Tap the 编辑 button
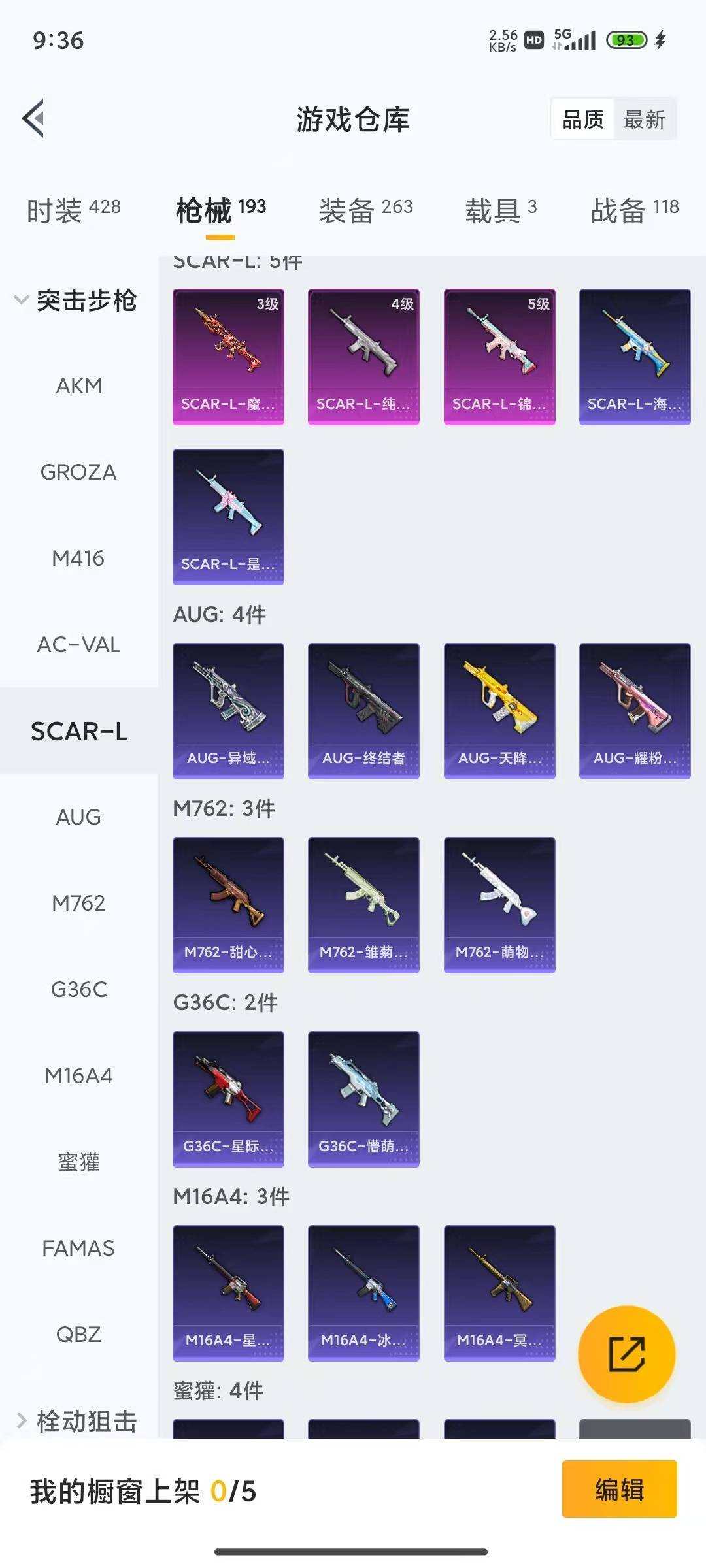 [619, 1490]
